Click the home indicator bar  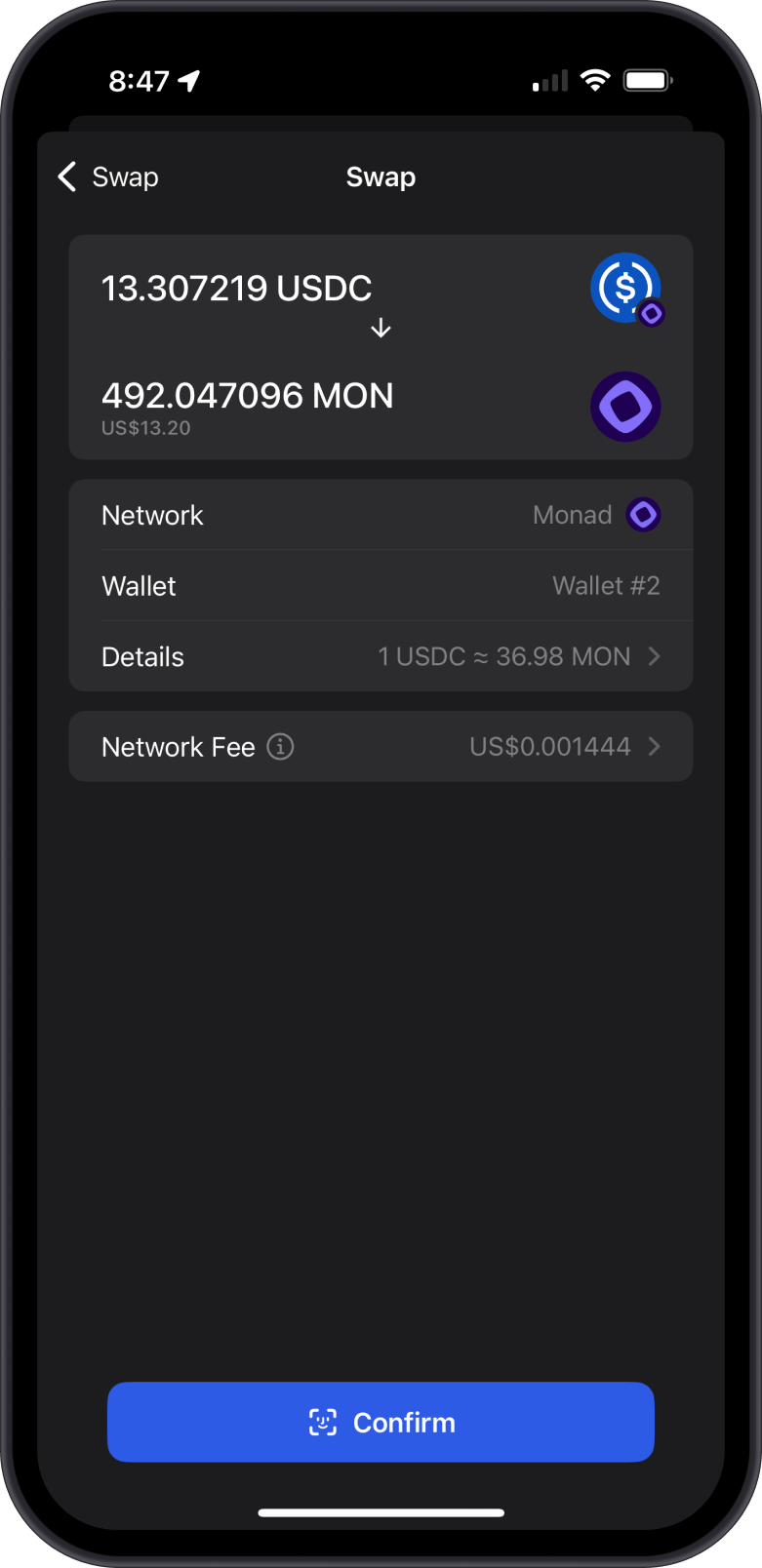(x=381, y=1512)
